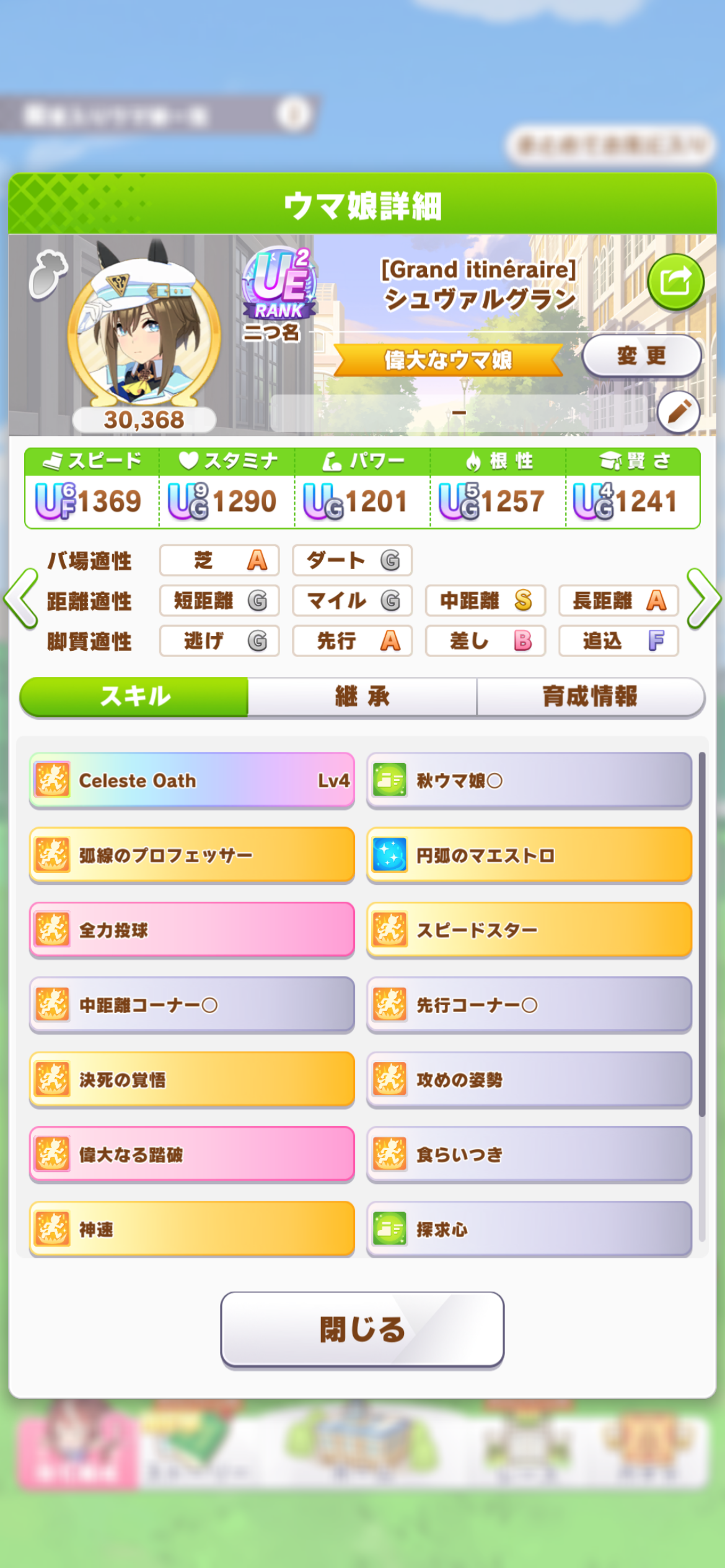725x1568 pixels.
Task: Open the Celeste Oath skill details
Action: click(x=192, y=780)
